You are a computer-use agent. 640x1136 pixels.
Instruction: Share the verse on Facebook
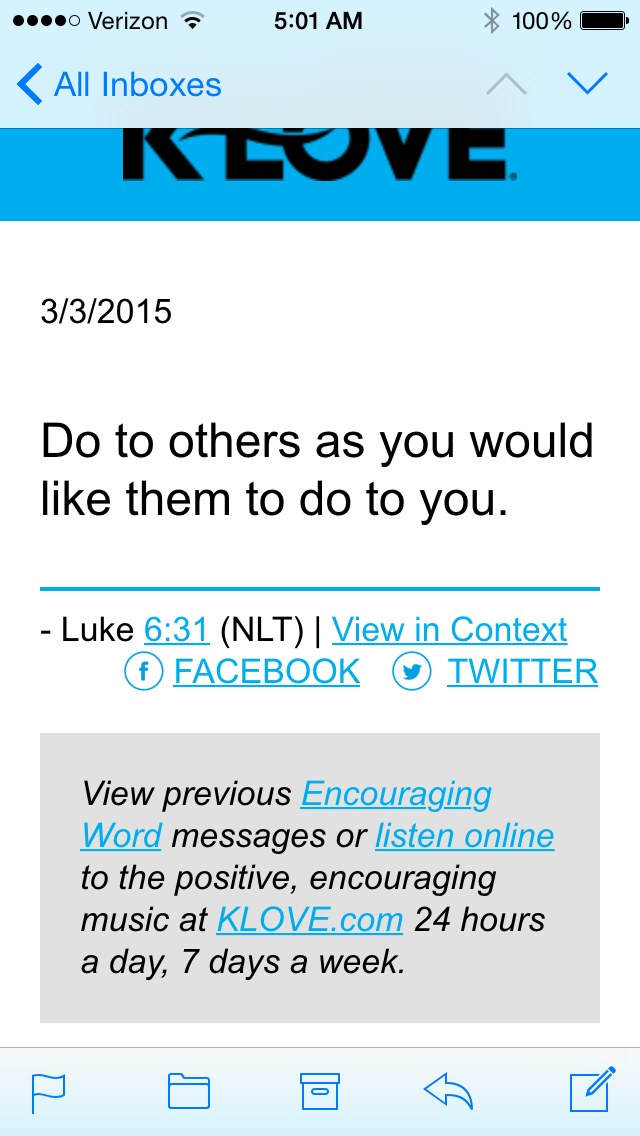(242, 672)
